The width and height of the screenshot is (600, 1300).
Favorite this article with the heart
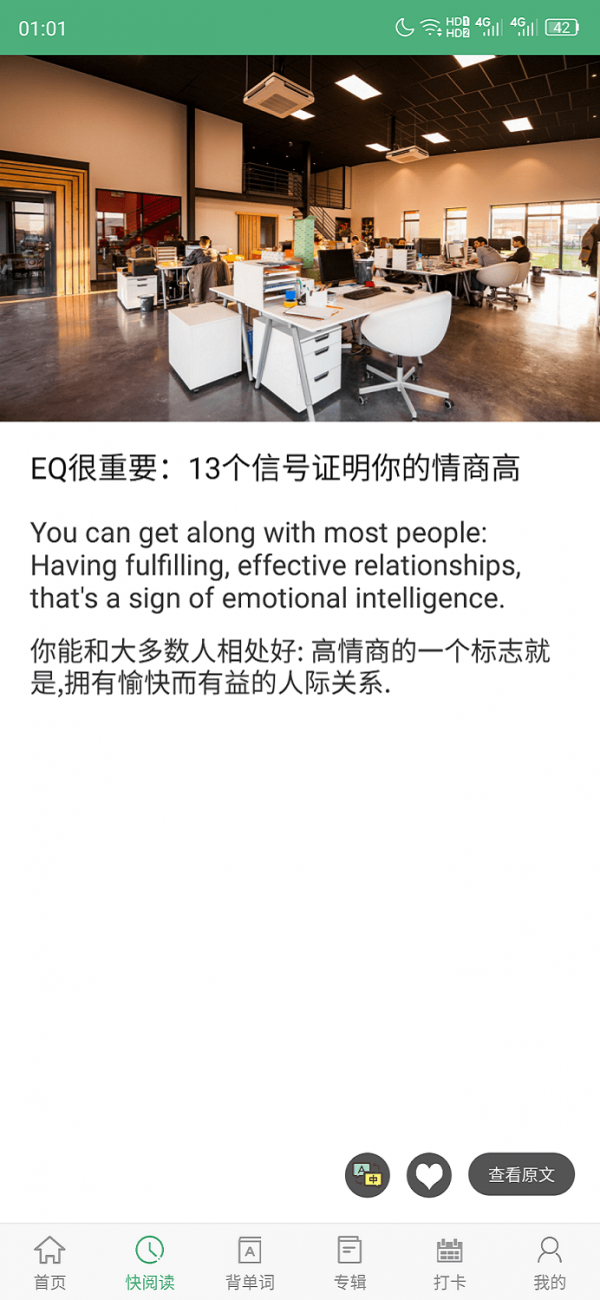[x=429, y=1175]
